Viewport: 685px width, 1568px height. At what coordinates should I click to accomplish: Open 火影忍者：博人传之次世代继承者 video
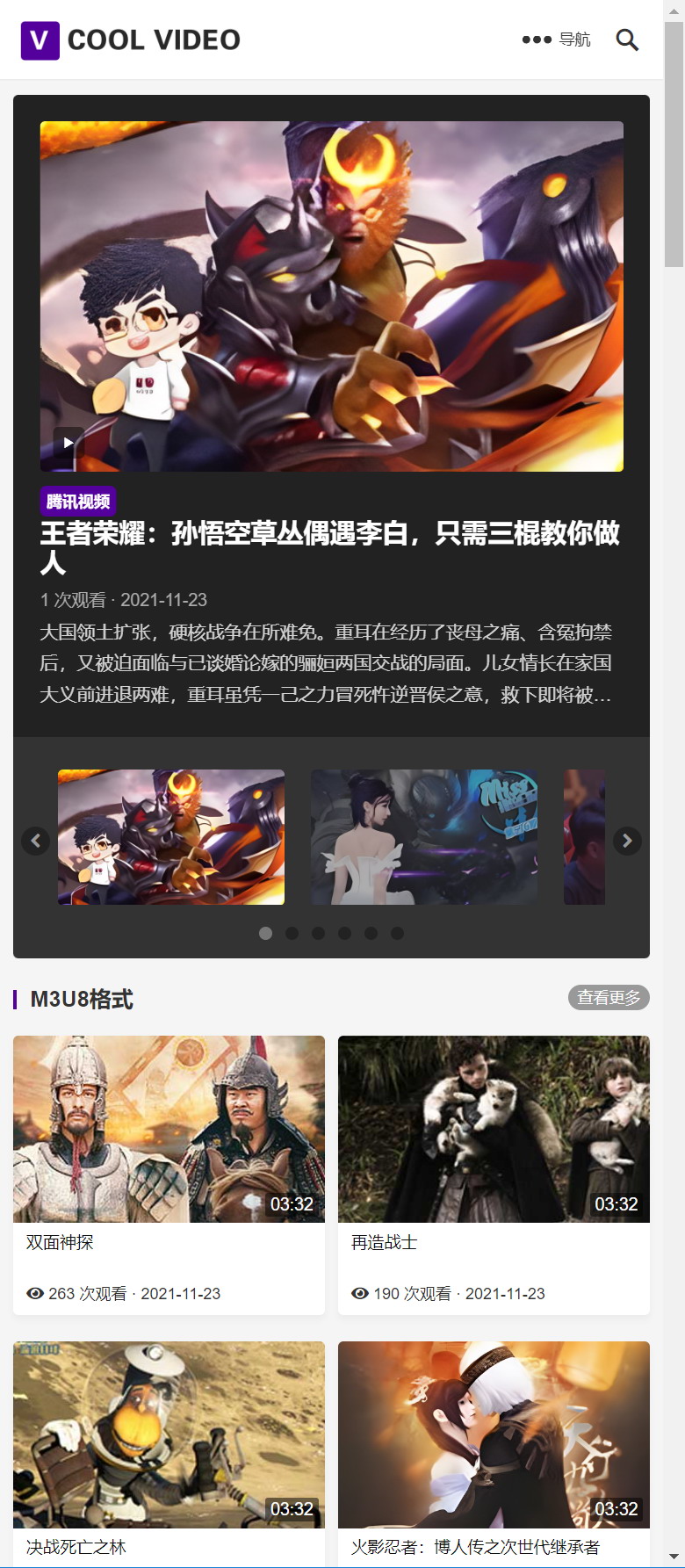point(494,1453)
